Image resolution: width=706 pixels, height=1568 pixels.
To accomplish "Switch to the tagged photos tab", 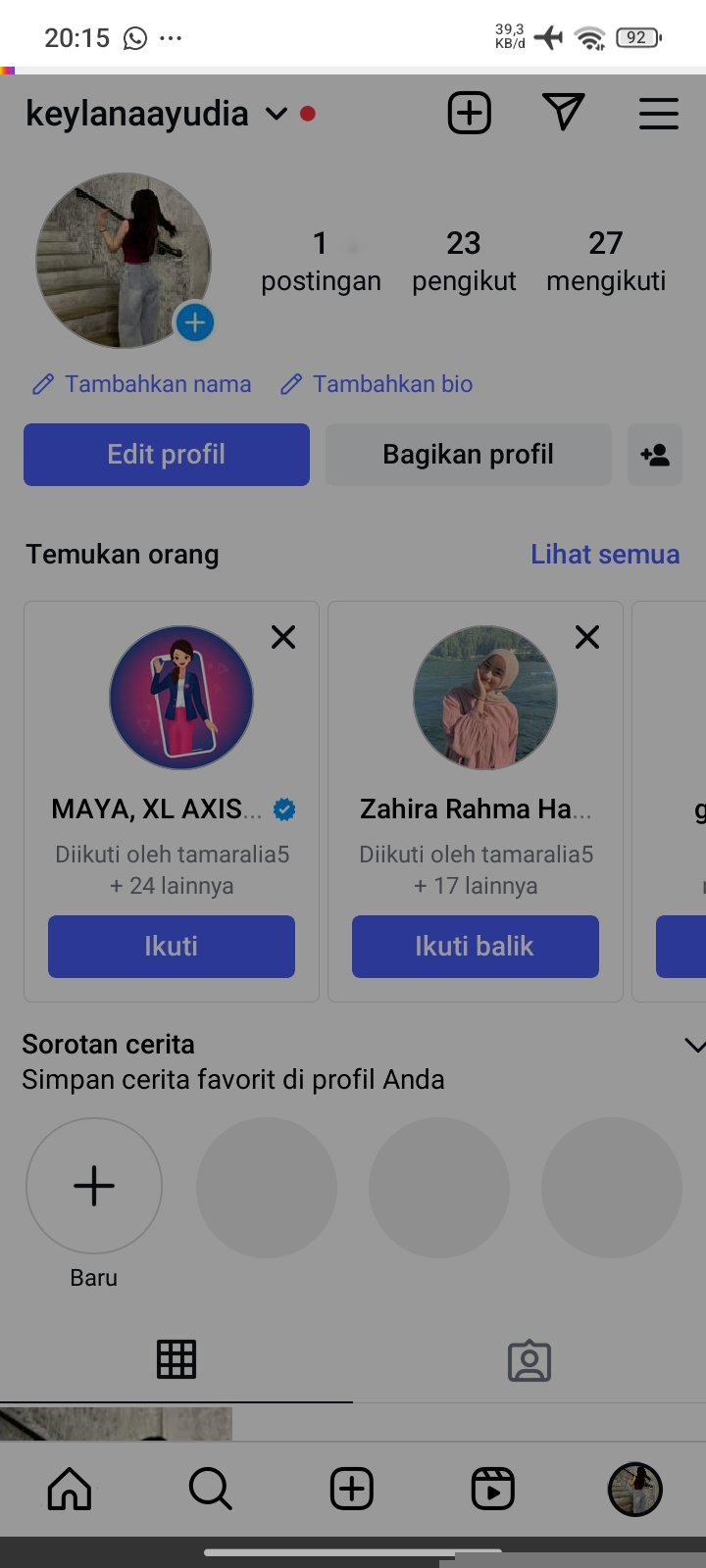I will tap(529, 1360).
